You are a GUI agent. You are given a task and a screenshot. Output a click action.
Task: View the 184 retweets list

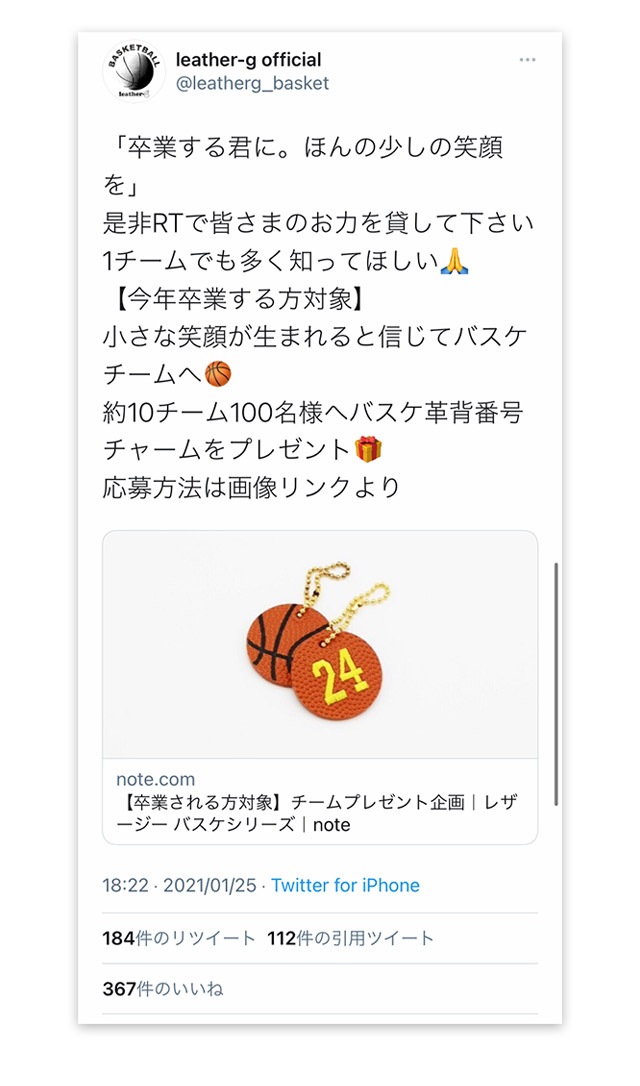tap(179, 938)
